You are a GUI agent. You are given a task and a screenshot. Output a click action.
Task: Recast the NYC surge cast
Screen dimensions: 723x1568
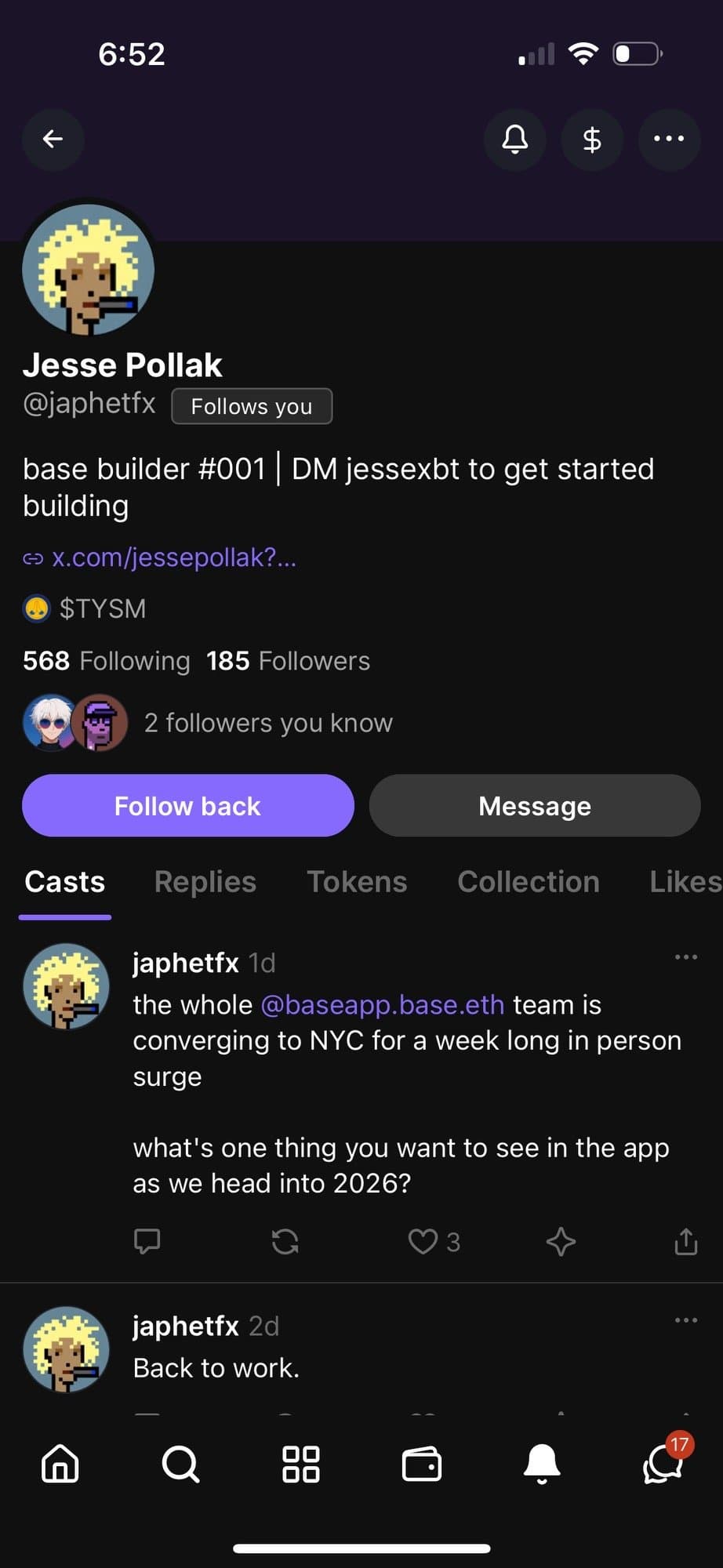pos(285,1241)
